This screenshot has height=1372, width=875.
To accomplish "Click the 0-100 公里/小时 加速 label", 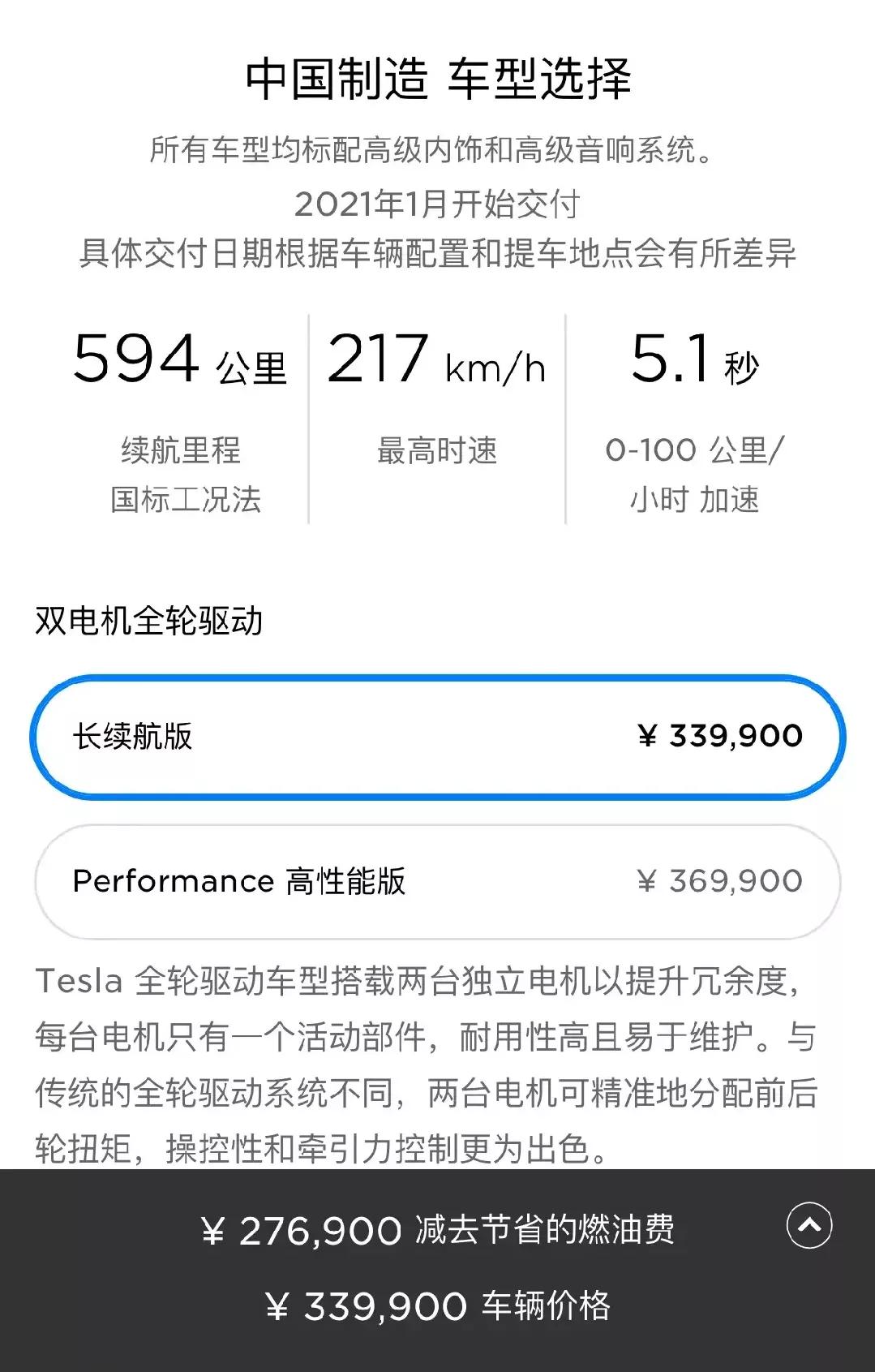I will coord(696,475).
